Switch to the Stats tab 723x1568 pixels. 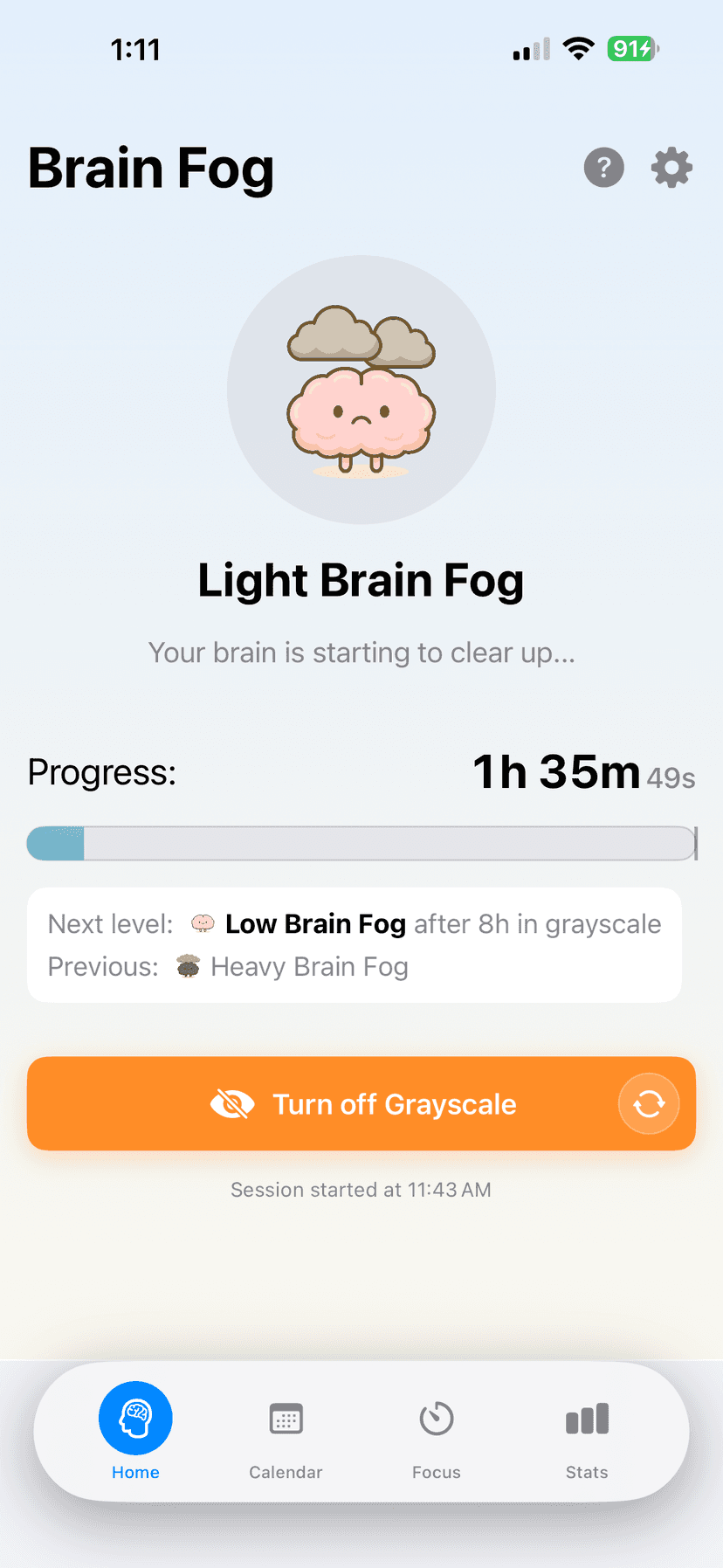[x=586, y=1437]
